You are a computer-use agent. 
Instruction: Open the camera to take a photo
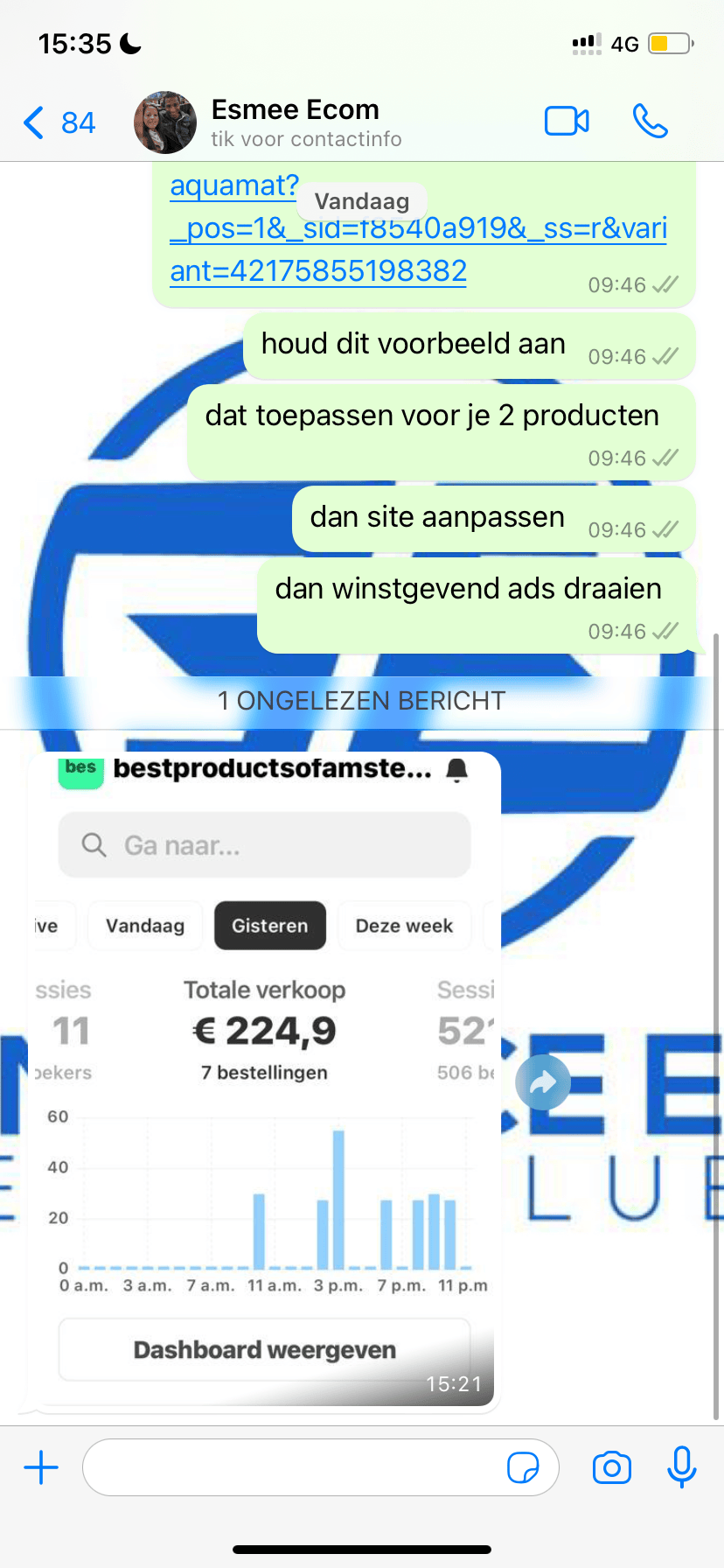(x=612, y=1467)
